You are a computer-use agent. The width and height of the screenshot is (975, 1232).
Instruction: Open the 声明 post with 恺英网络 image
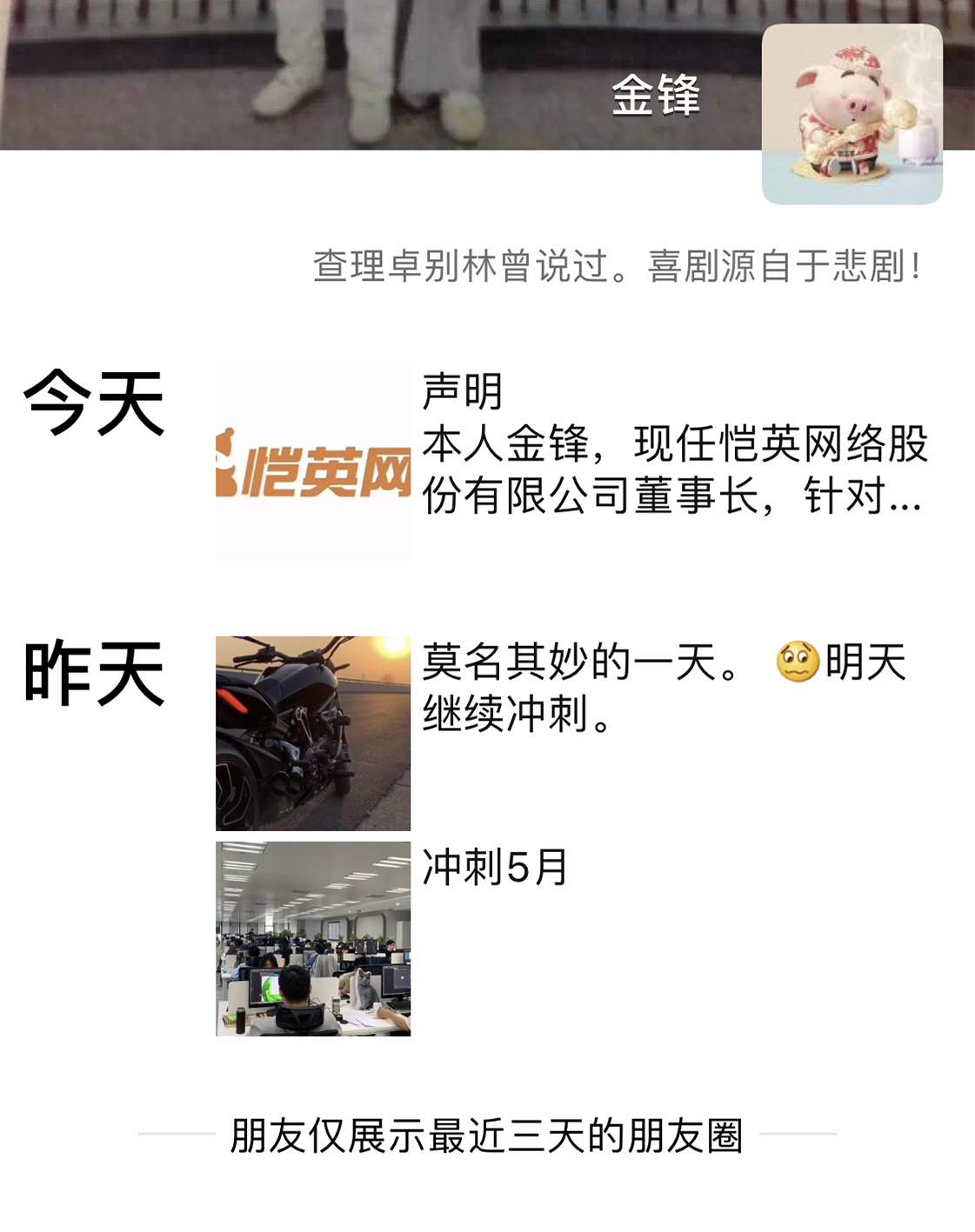(313, 463)
